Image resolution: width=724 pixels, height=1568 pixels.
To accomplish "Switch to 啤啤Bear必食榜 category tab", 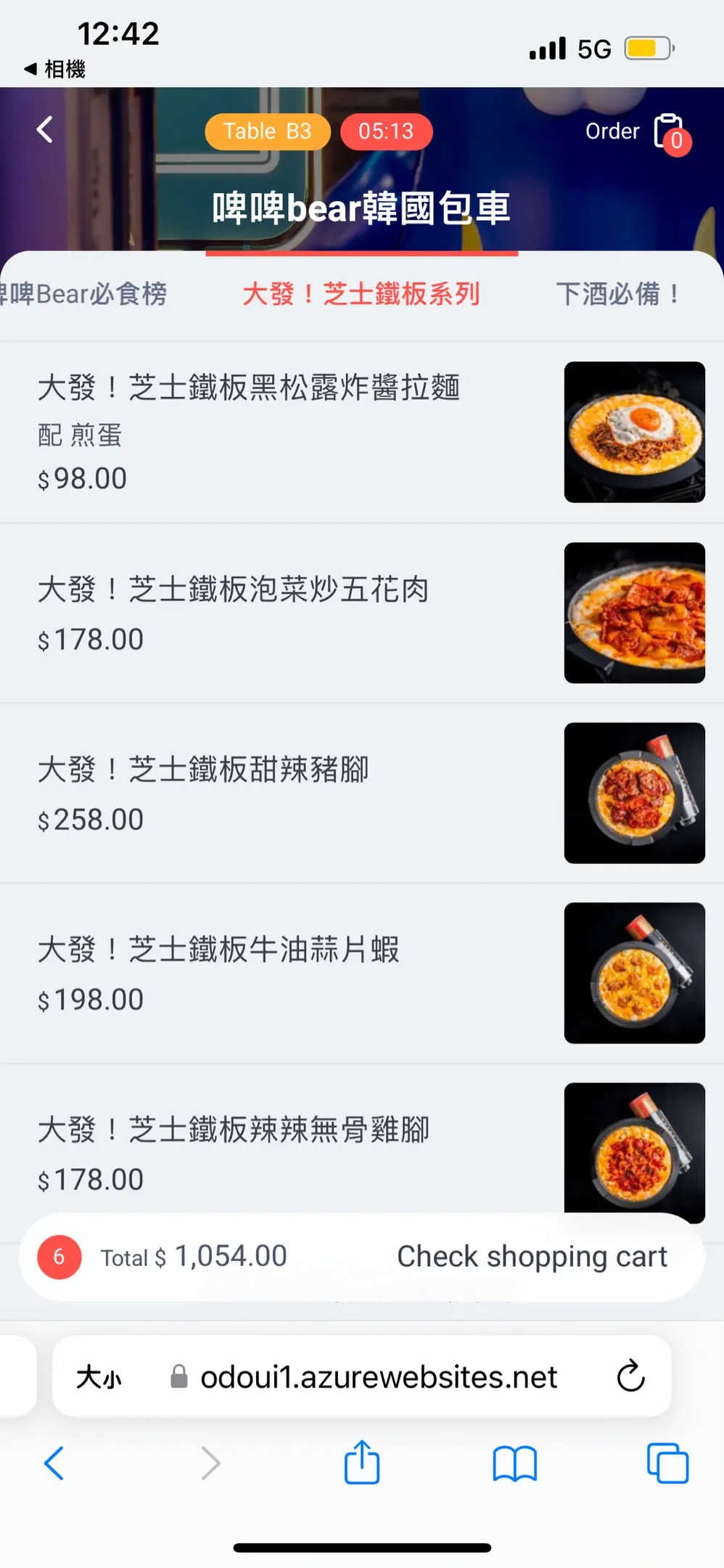I will pos(84,294).
